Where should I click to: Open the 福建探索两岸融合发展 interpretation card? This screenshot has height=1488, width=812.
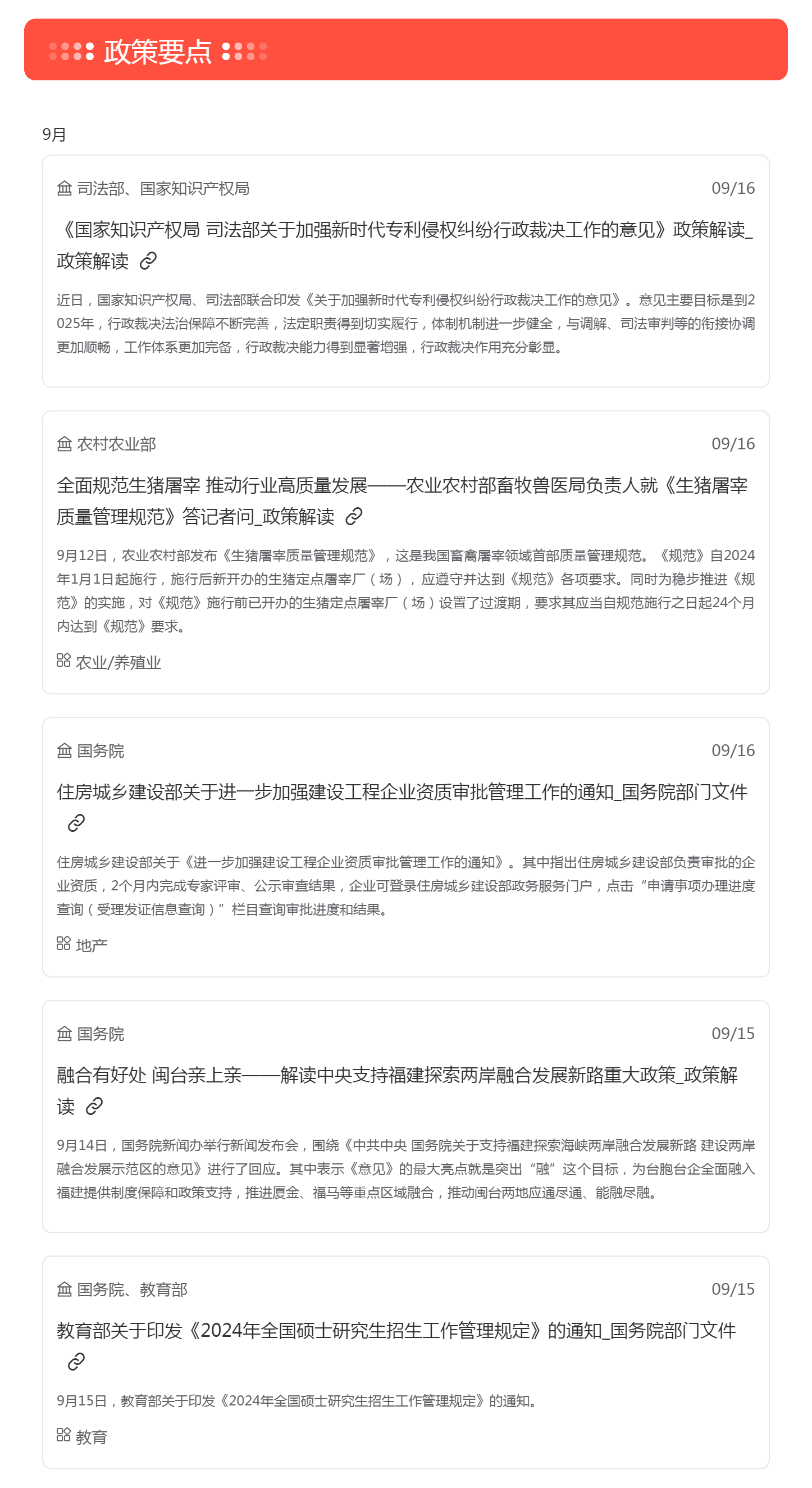405,1117
